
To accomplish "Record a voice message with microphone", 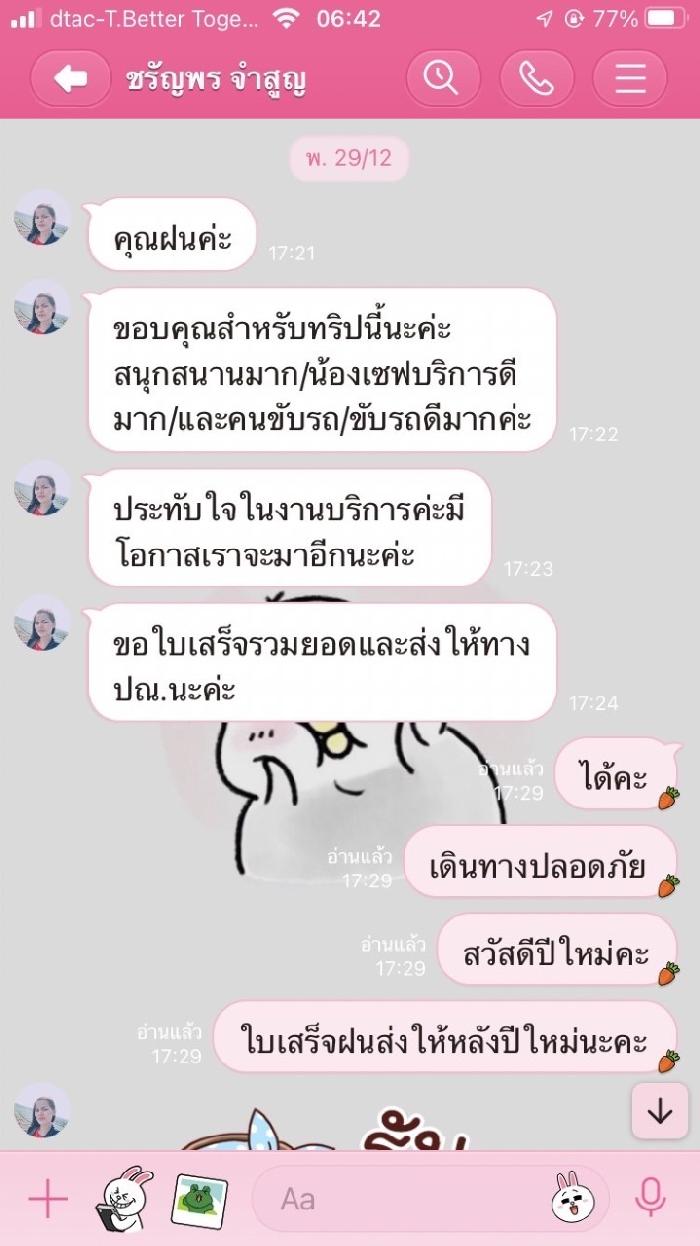I will click(x=650, y=1198).
